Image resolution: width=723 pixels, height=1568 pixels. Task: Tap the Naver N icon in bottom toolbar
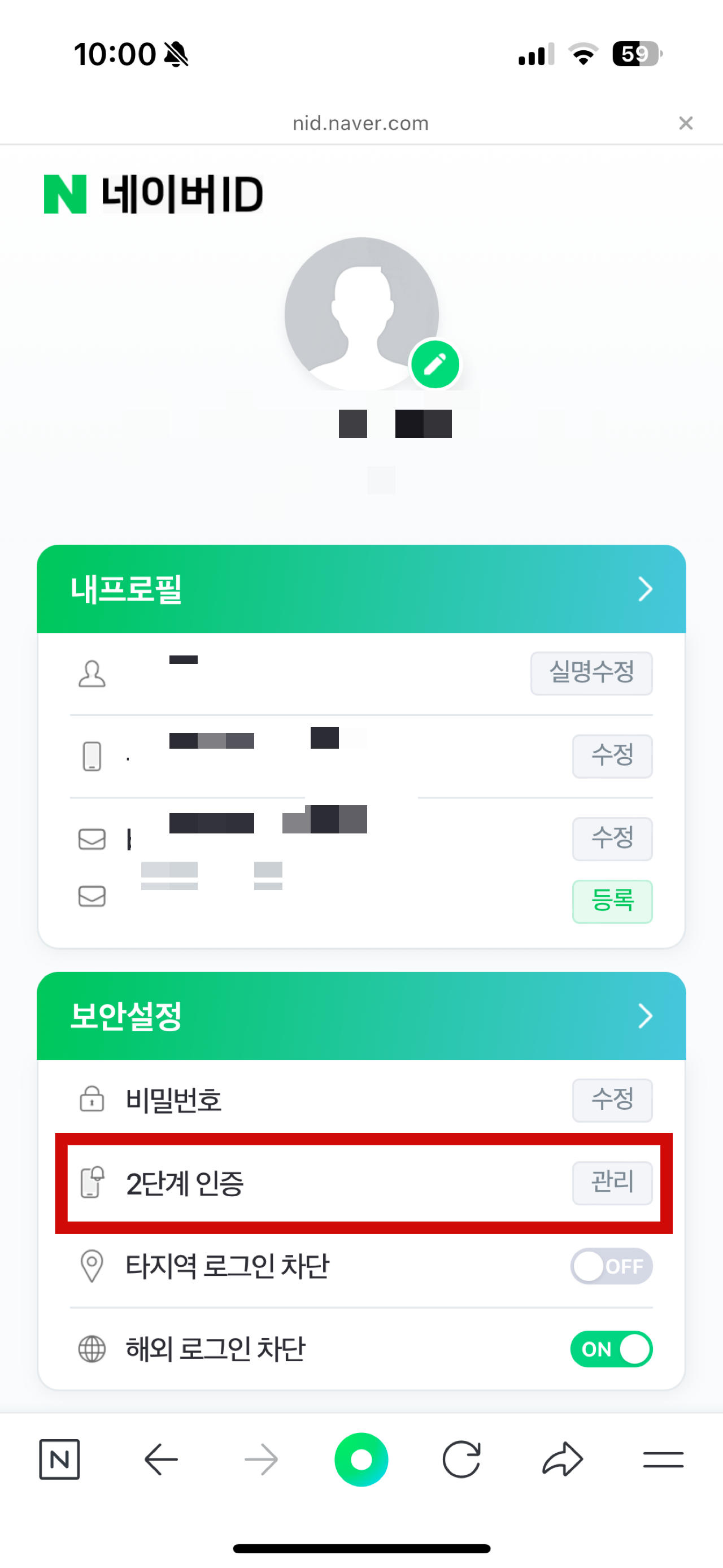click(x=60, y=1459)
